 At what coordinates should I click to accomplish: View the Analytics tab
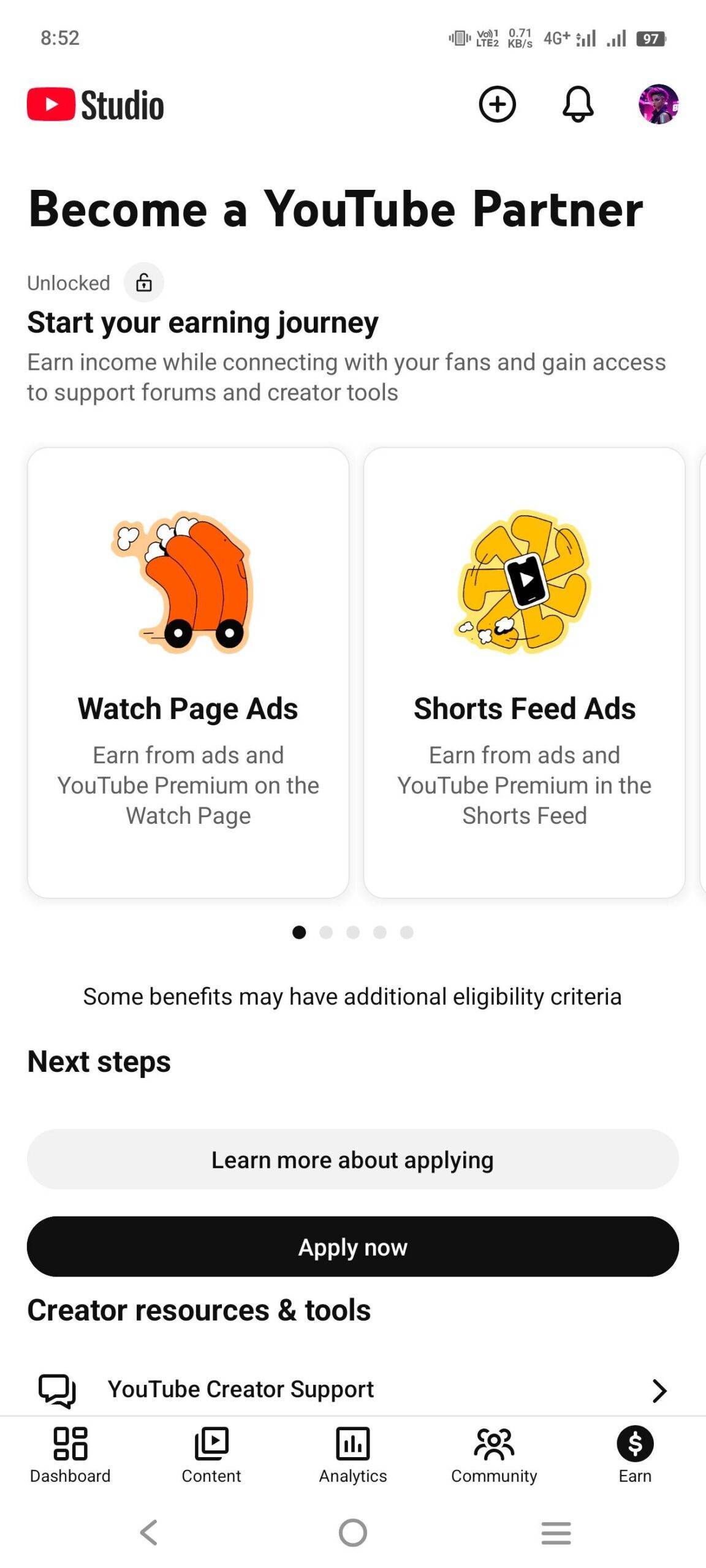click(353, 1454)
